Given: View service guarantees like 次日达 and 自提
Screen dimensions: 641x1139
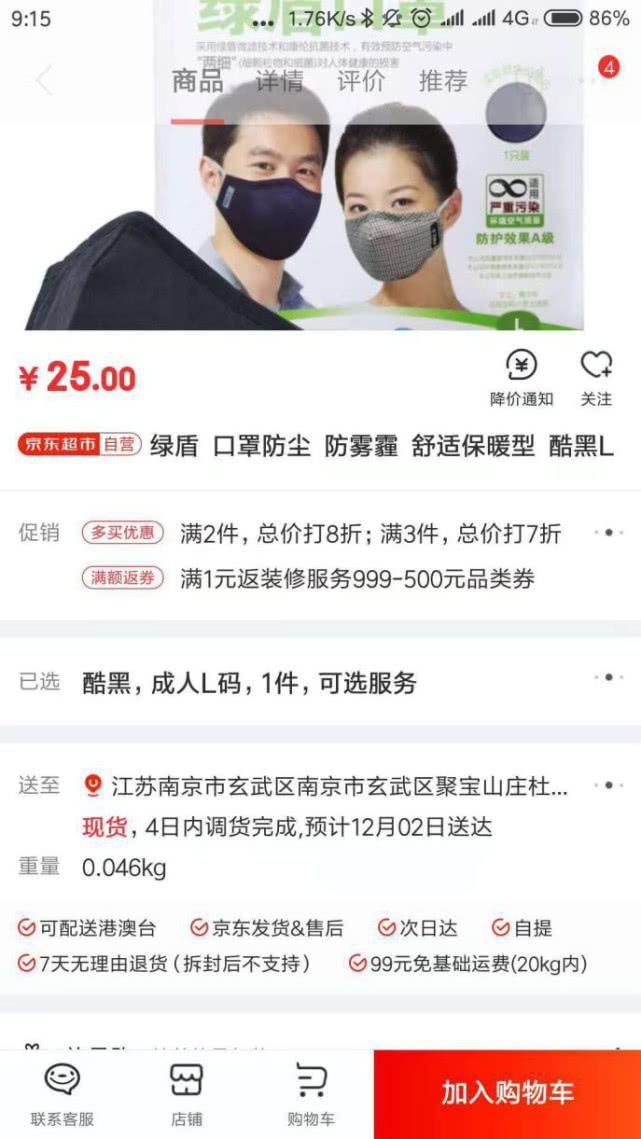Looking at the screenshot, I should (320, 946).
